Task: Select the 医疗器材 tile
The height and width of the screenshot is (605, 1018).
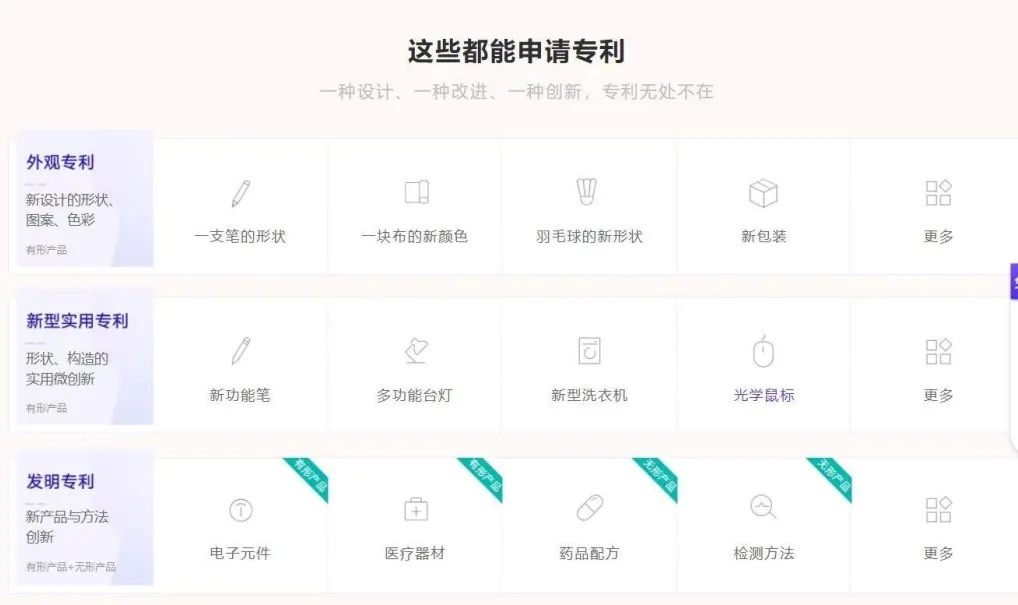Action: coord(415,527)
